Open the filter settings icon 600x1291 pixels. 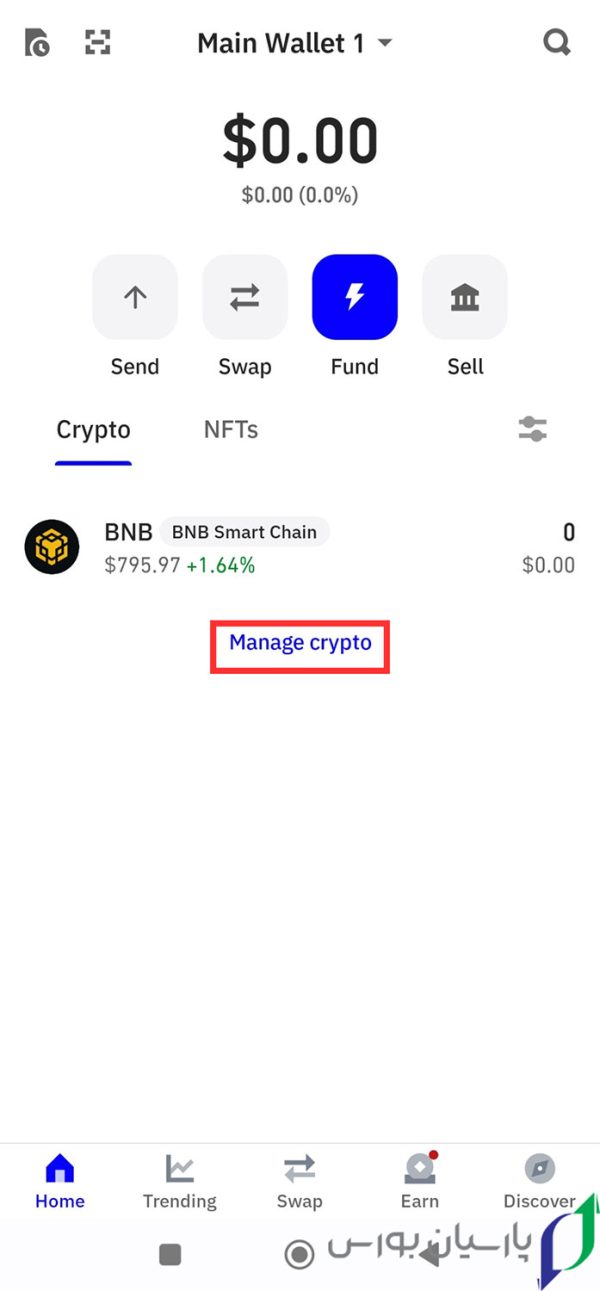(533, 430)
